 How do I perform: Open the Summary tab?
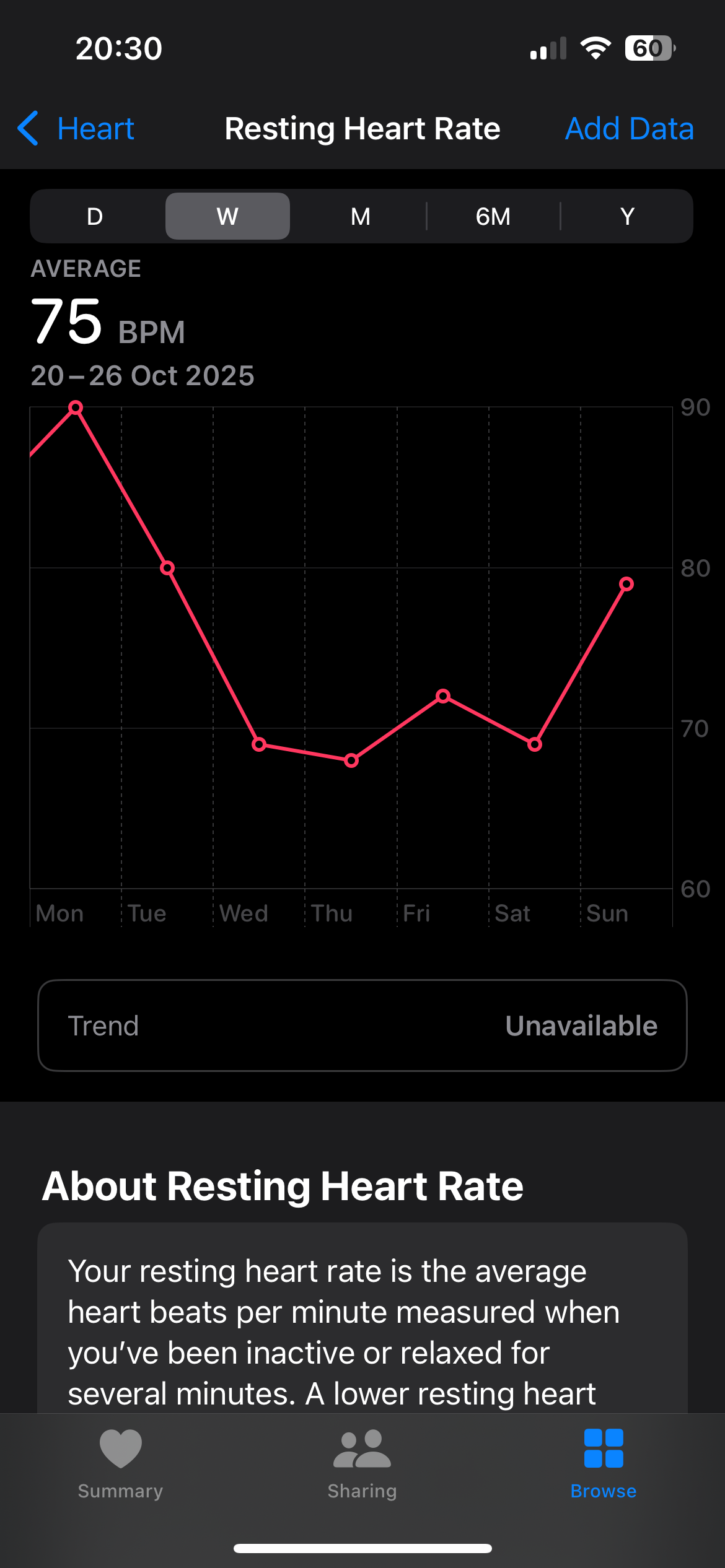(121, 1465)
